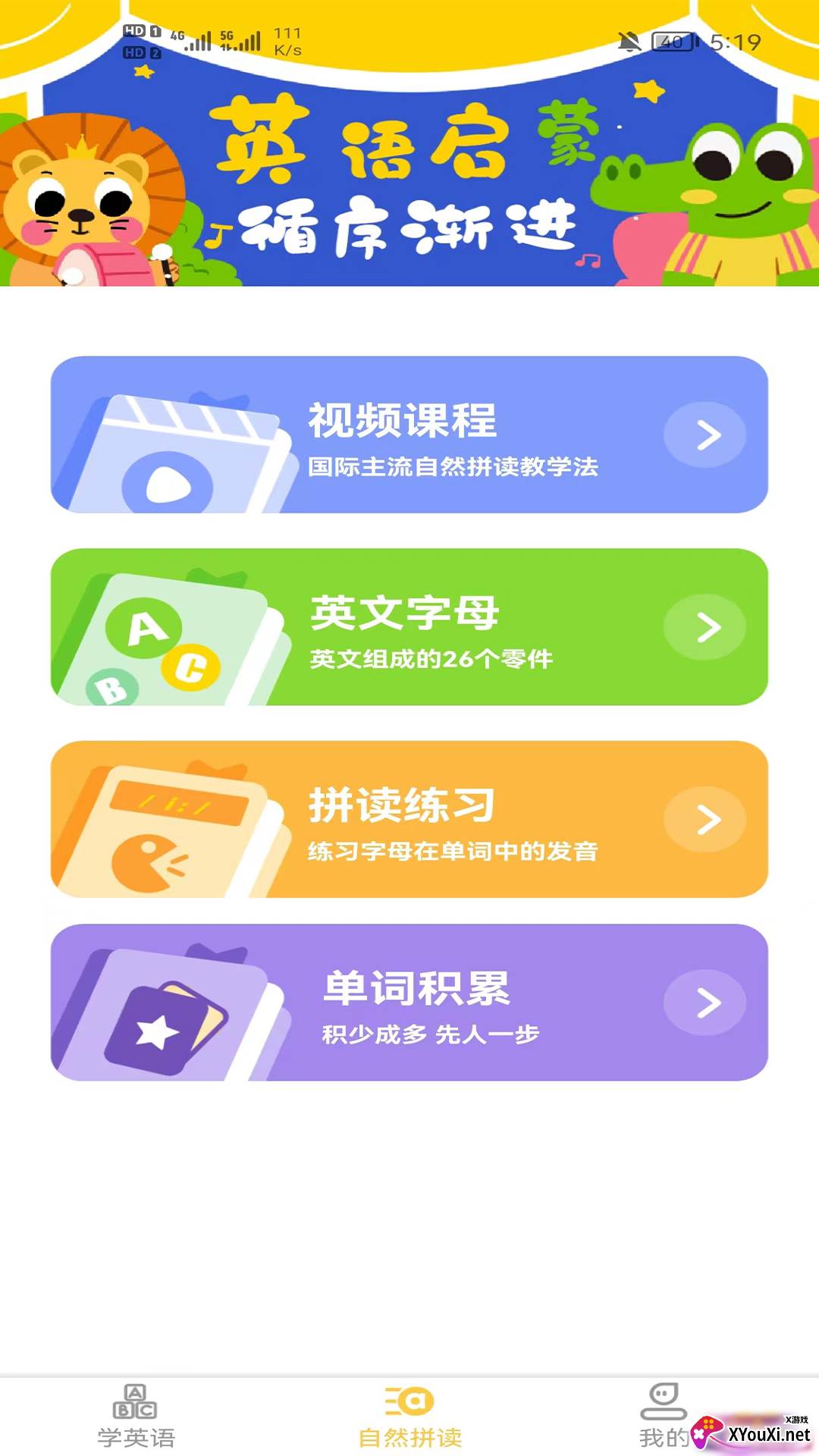Open the 英文字母 alphabet card
819x1456 pixels.
point(409,627)
